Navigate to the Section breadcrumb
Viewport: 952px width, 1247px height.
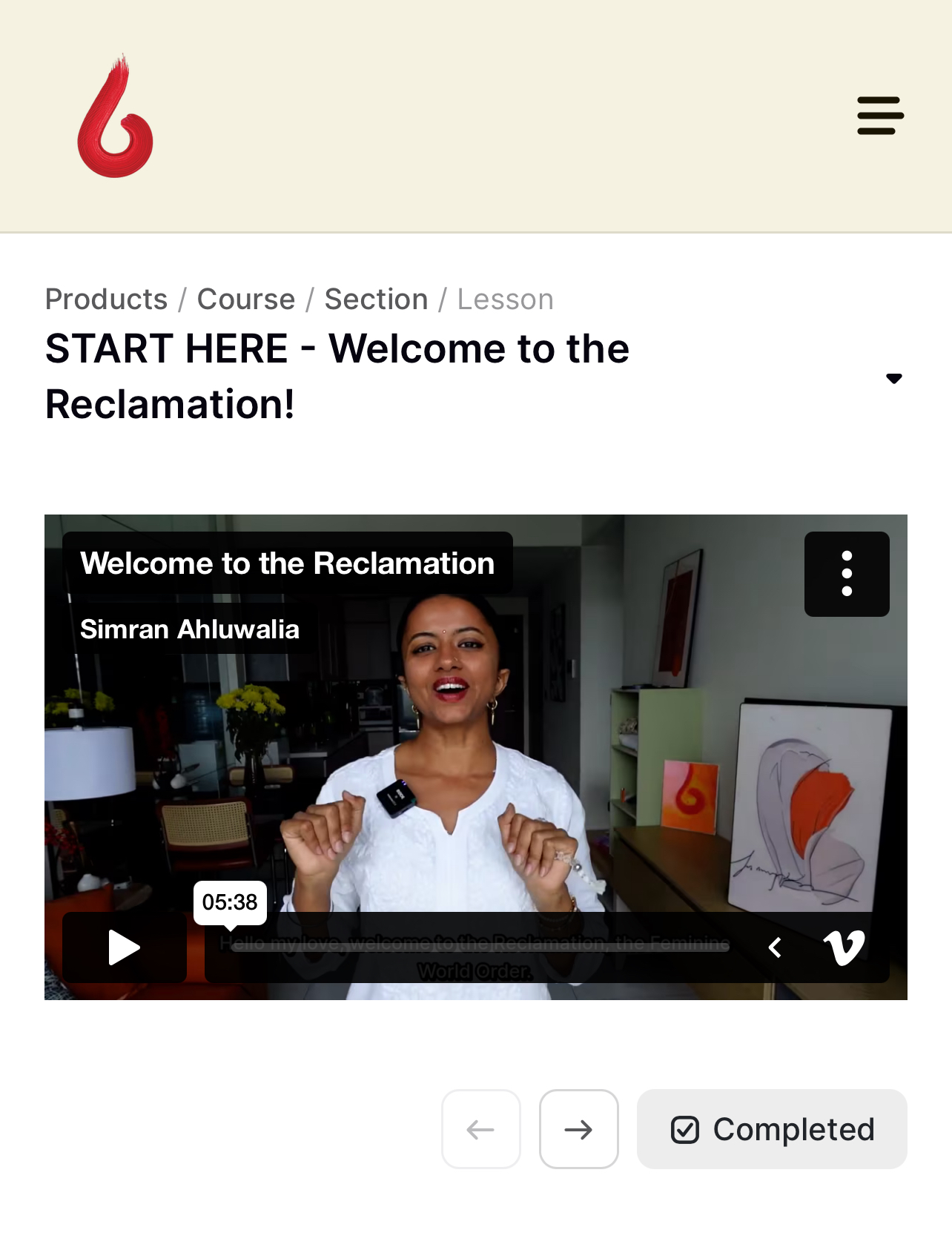(376, 300)
